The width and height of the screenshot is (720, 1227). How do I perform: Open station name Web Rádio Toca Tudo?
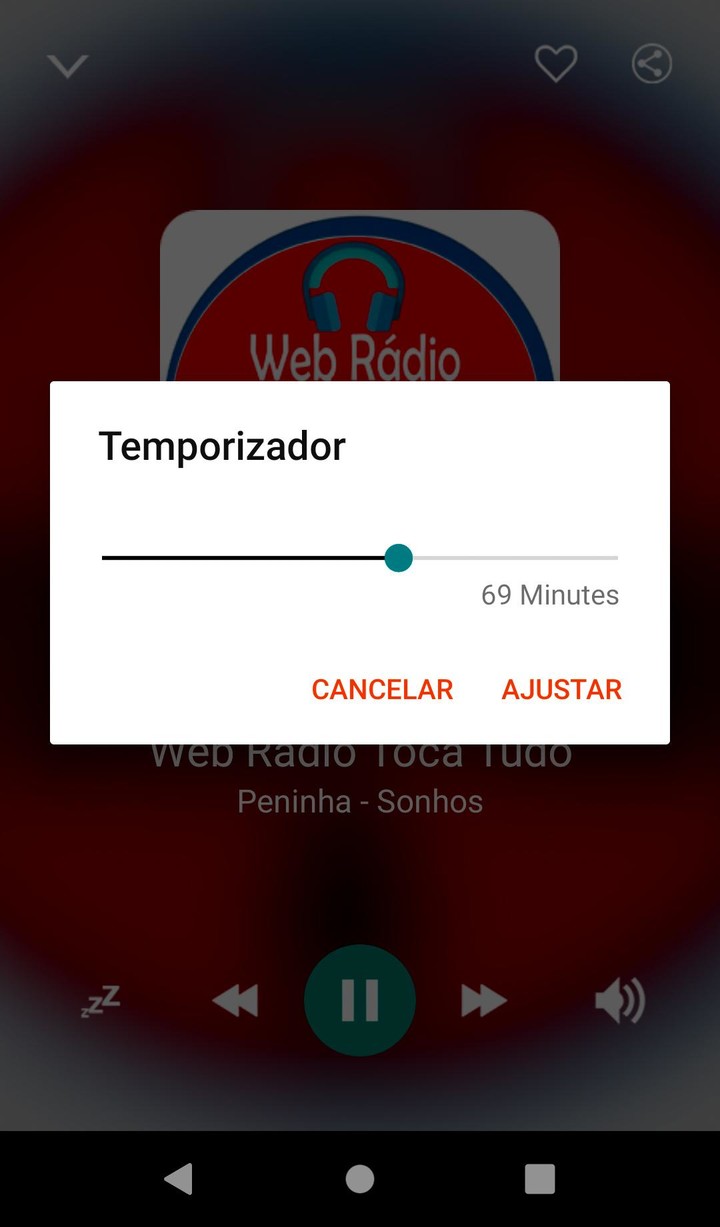tap(360, 752)
